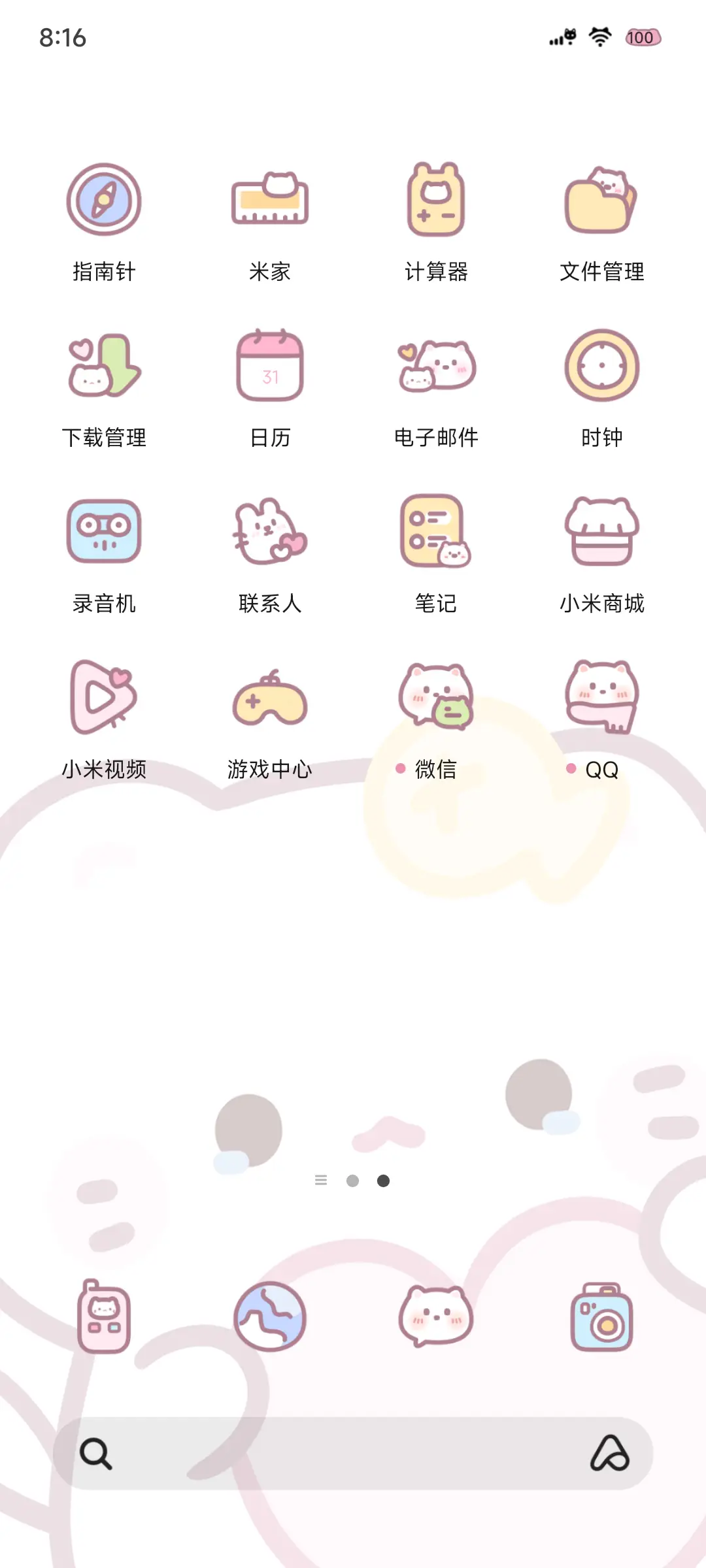Open the 笔记 notes app
This screenshot has height=1568, width=706.
(x=435, y=532)
